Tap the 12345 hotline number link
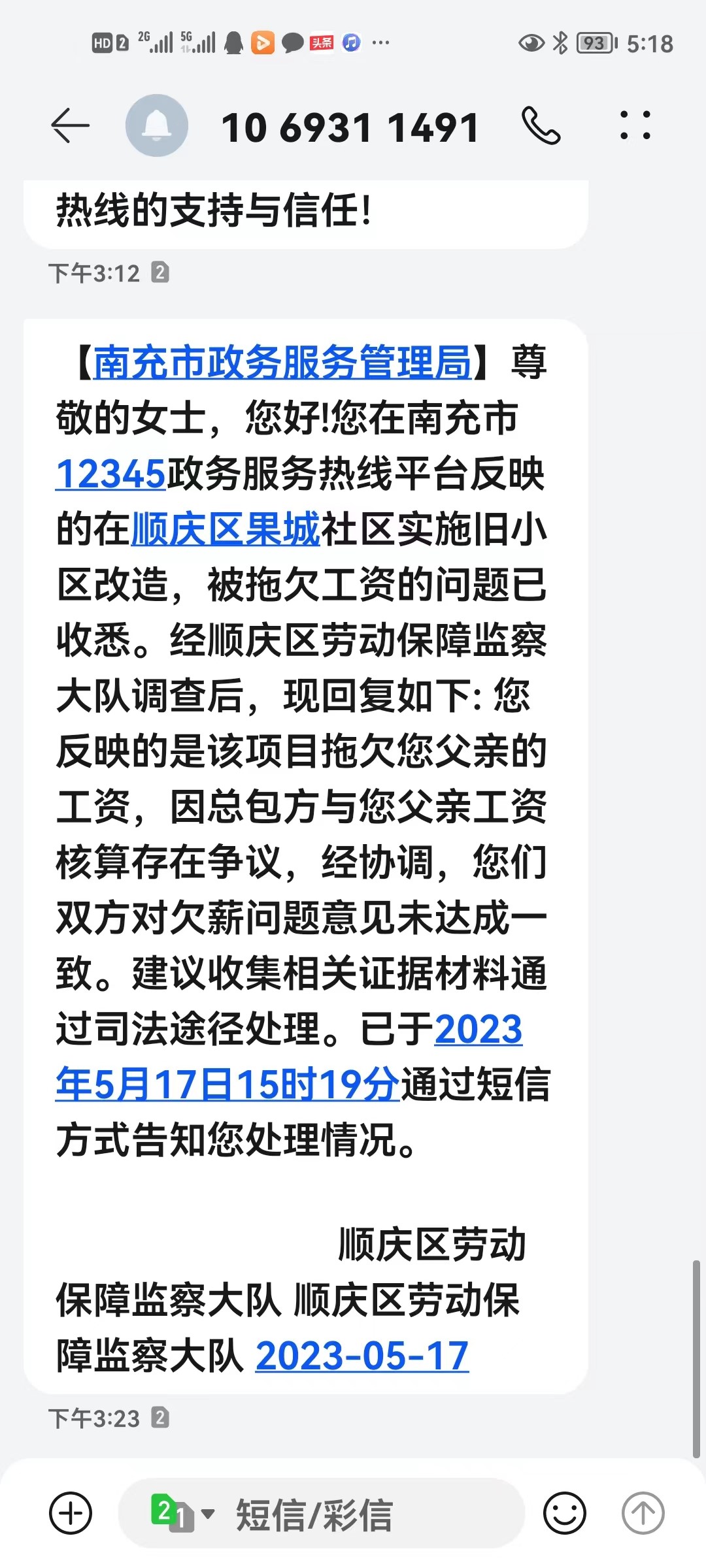 110,474
